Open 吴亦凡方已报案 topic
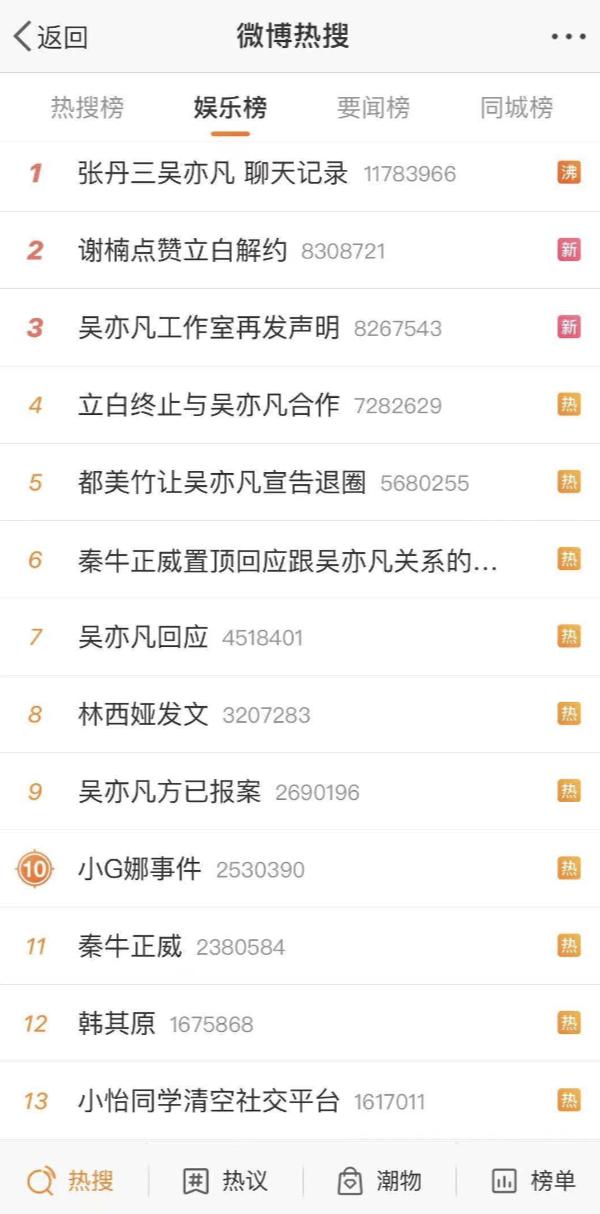 tap(300, 792)
